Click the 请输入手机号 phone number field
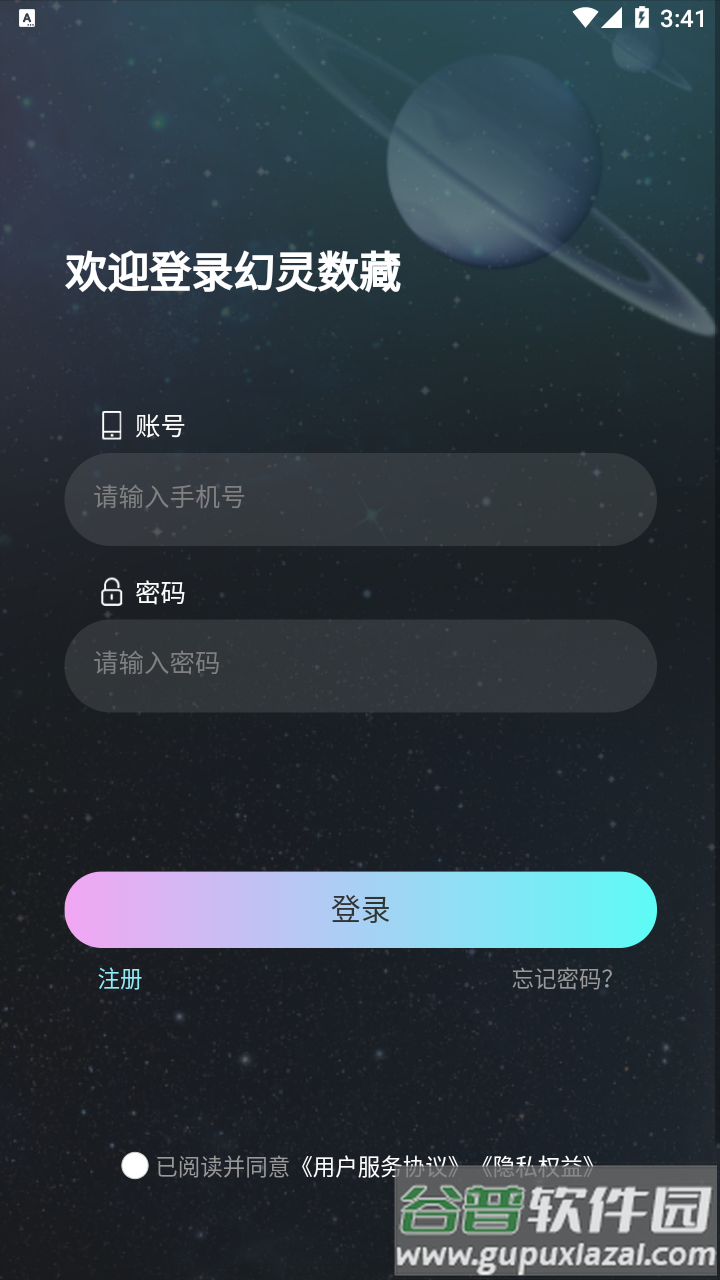 coord(360,499)
